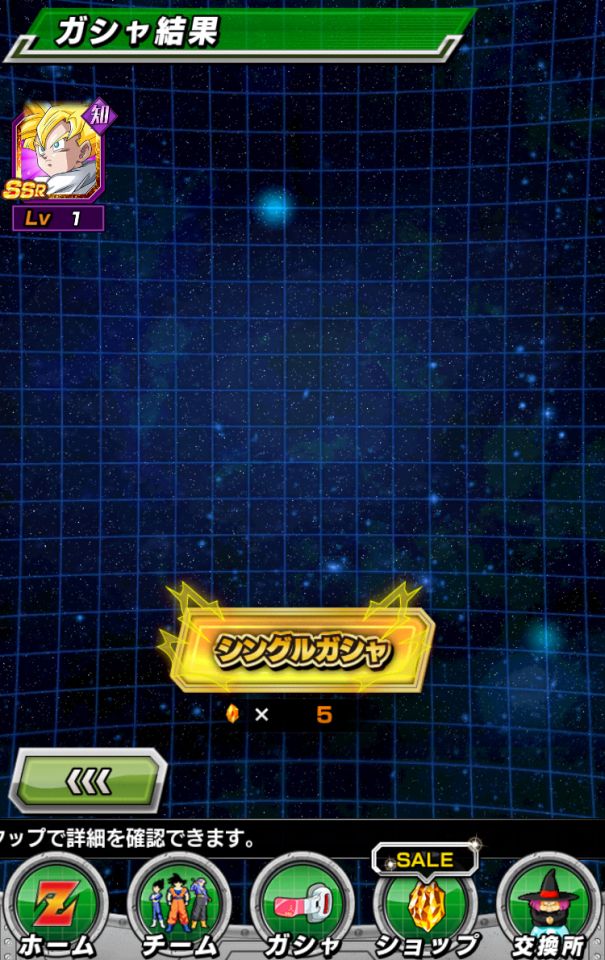Open the チーム tab
Screen dimensions: 605x960
[x=179, y=907]
